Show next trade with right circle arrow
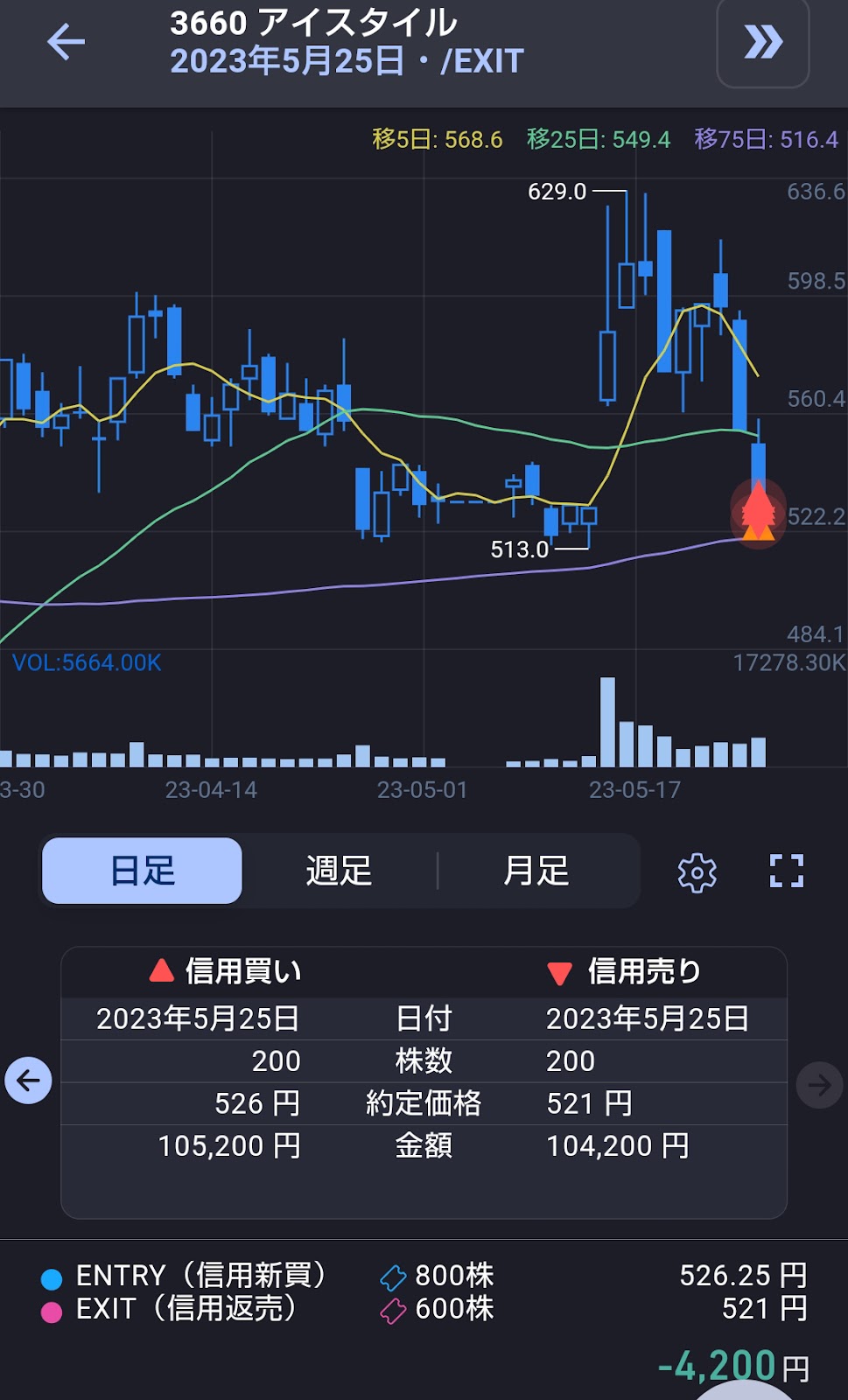848x1400 pixels. [x=820, y=1085]
